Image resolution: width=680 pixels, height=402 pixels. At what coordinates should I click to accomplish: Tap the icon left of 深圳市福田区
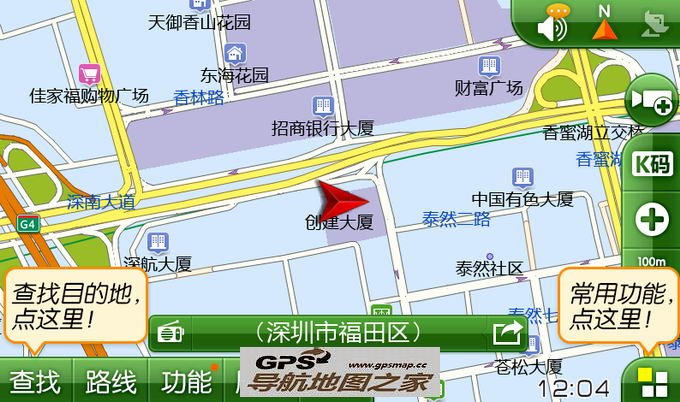pos(169,331)
